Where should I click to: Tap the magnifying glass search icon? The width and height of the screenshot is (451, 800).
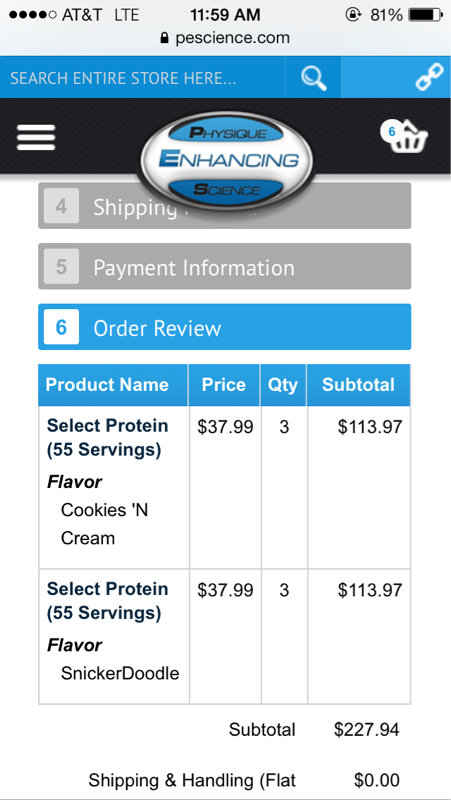coord(313,78)
